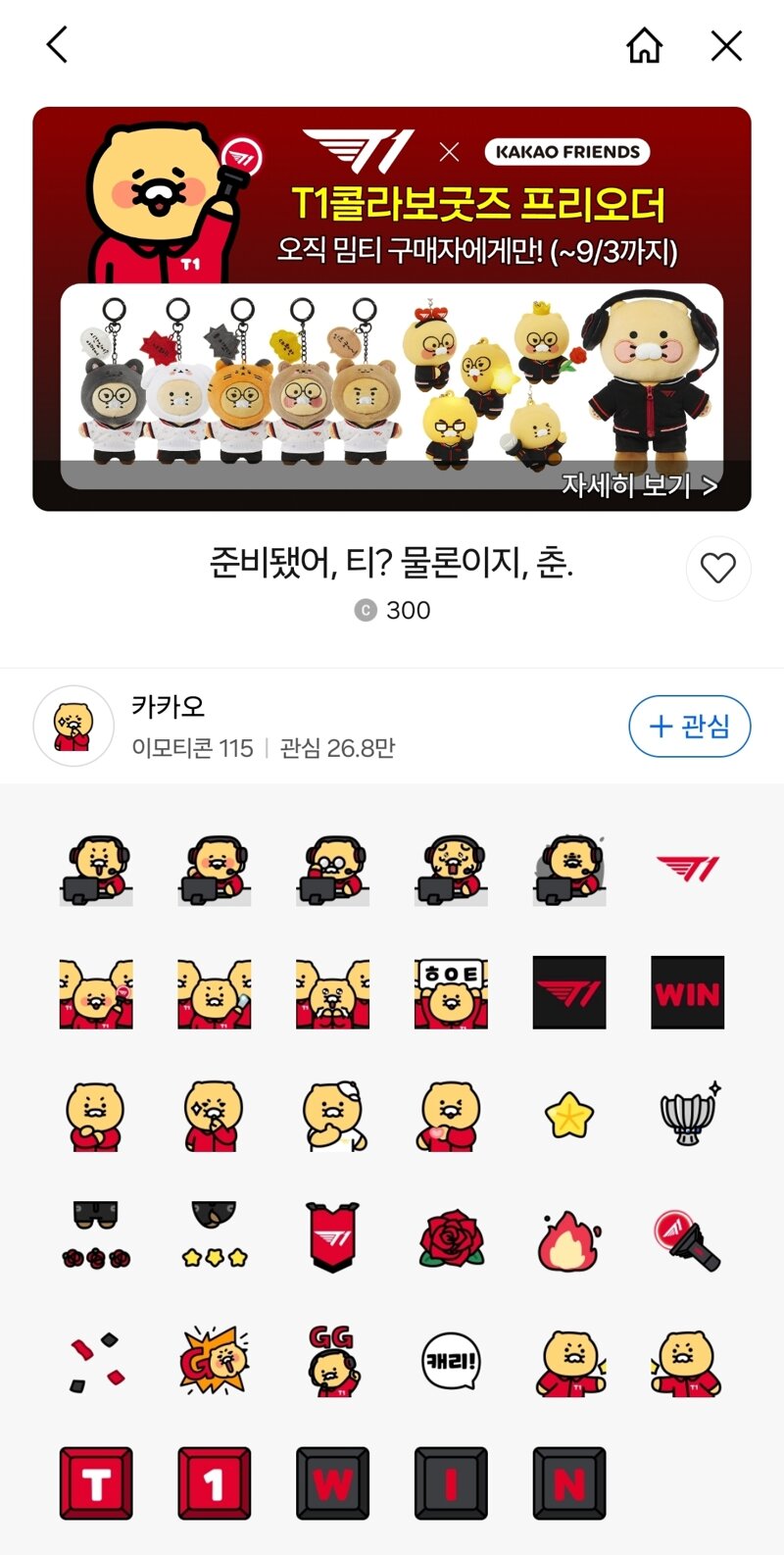
Task: Preview the ㅎㅇㅌ sign emoticon
Action: 451,992
